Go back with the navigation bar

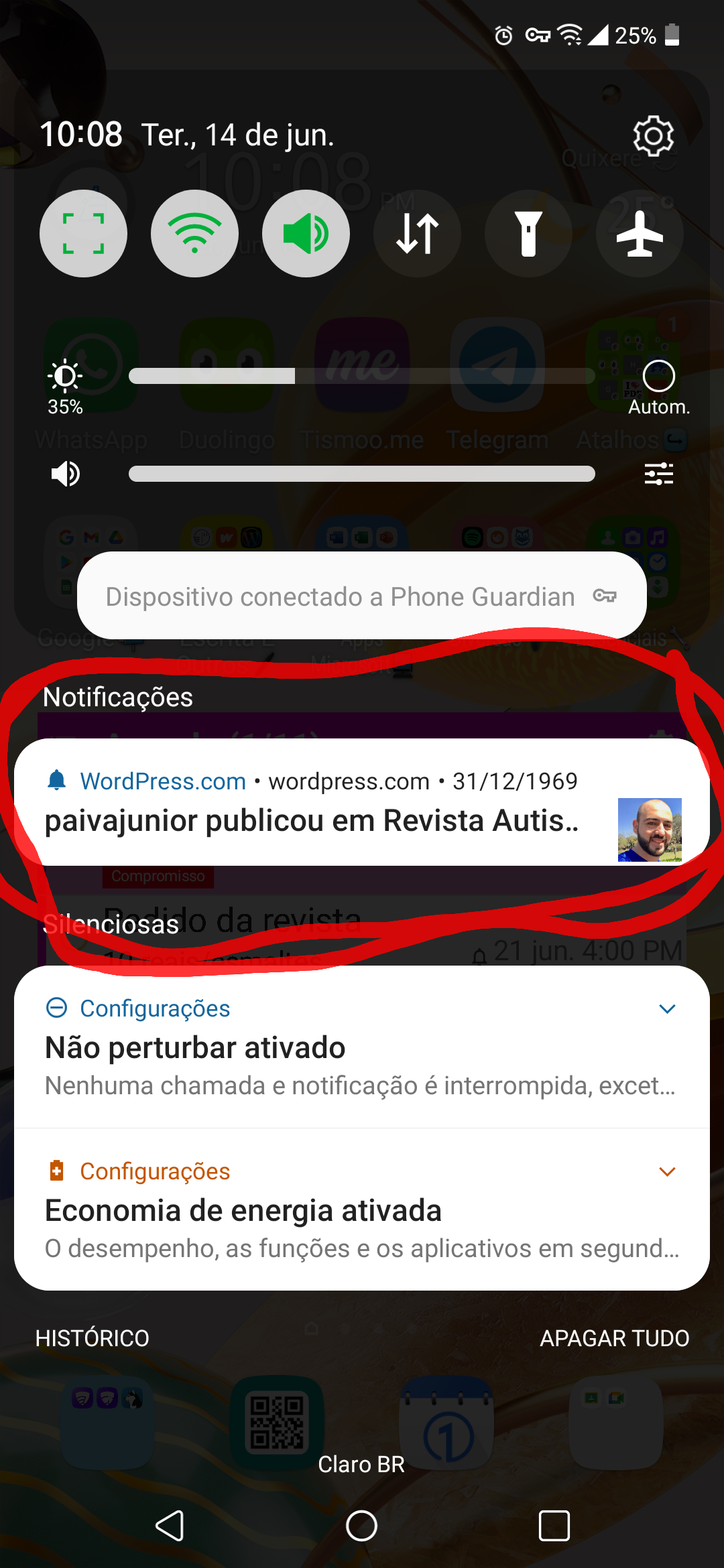170,1526
